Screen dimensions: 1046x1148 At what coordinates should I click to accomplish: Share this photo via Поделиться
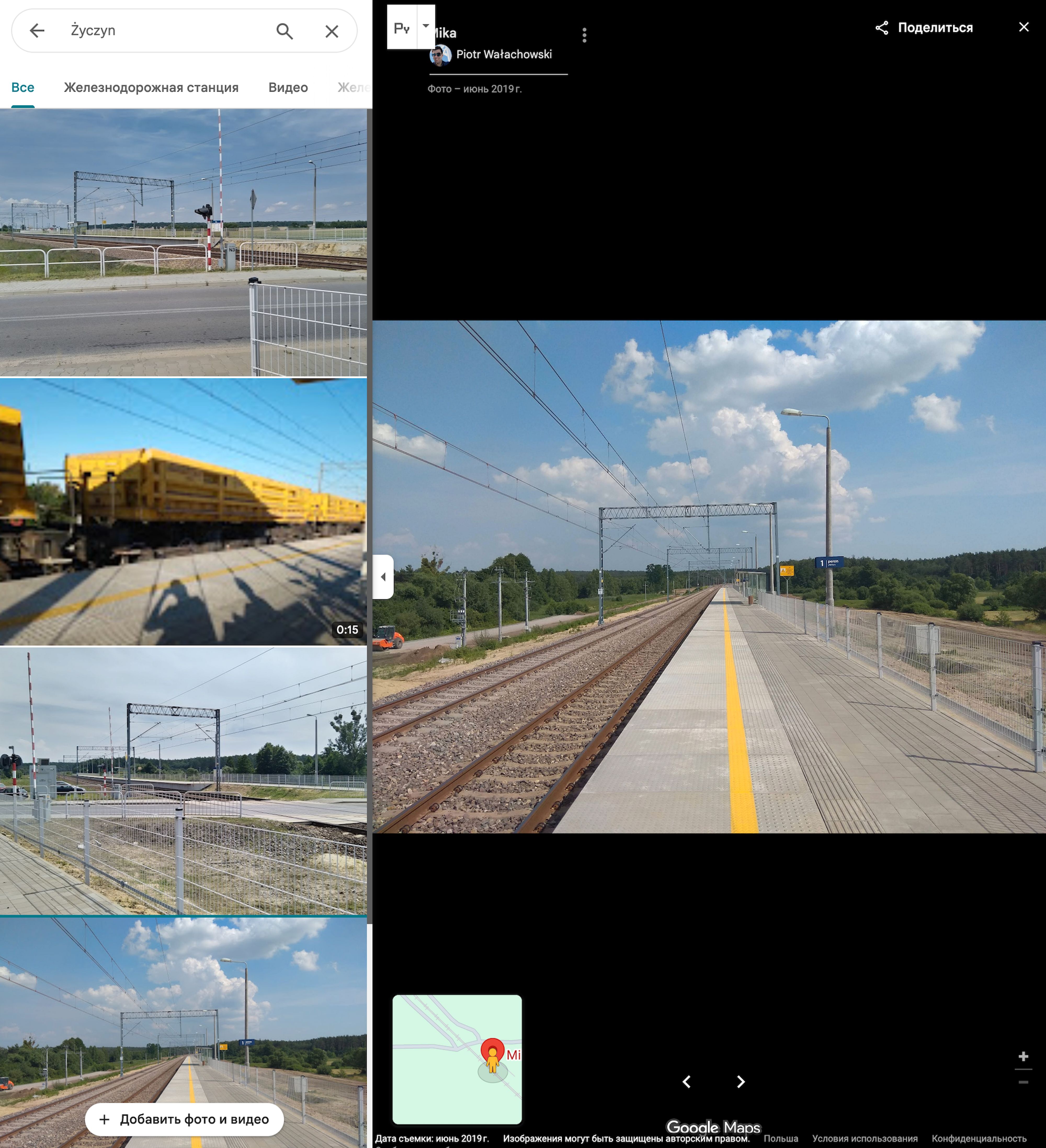pyautogui.click(x=924, y=27)
